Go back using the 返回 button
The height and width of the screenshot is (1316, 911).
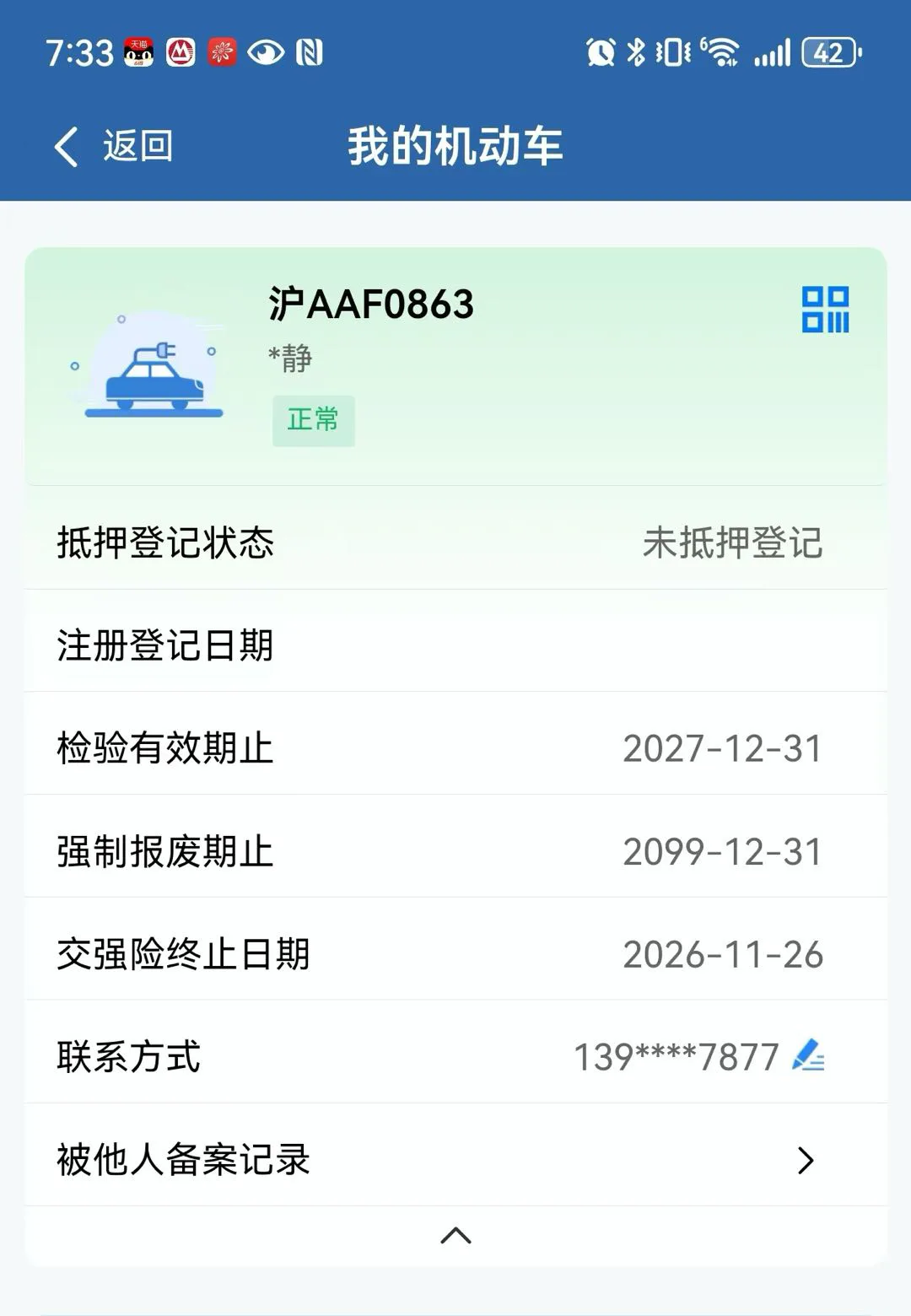coord(114,146)
